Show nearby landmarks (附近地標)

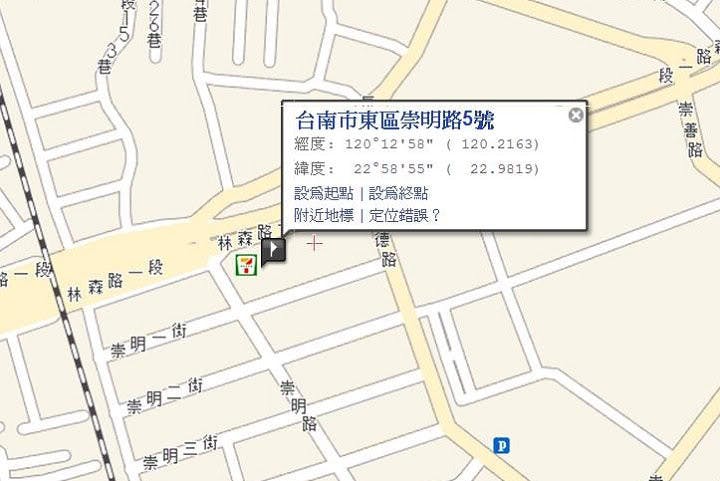(x=323, y=215)
